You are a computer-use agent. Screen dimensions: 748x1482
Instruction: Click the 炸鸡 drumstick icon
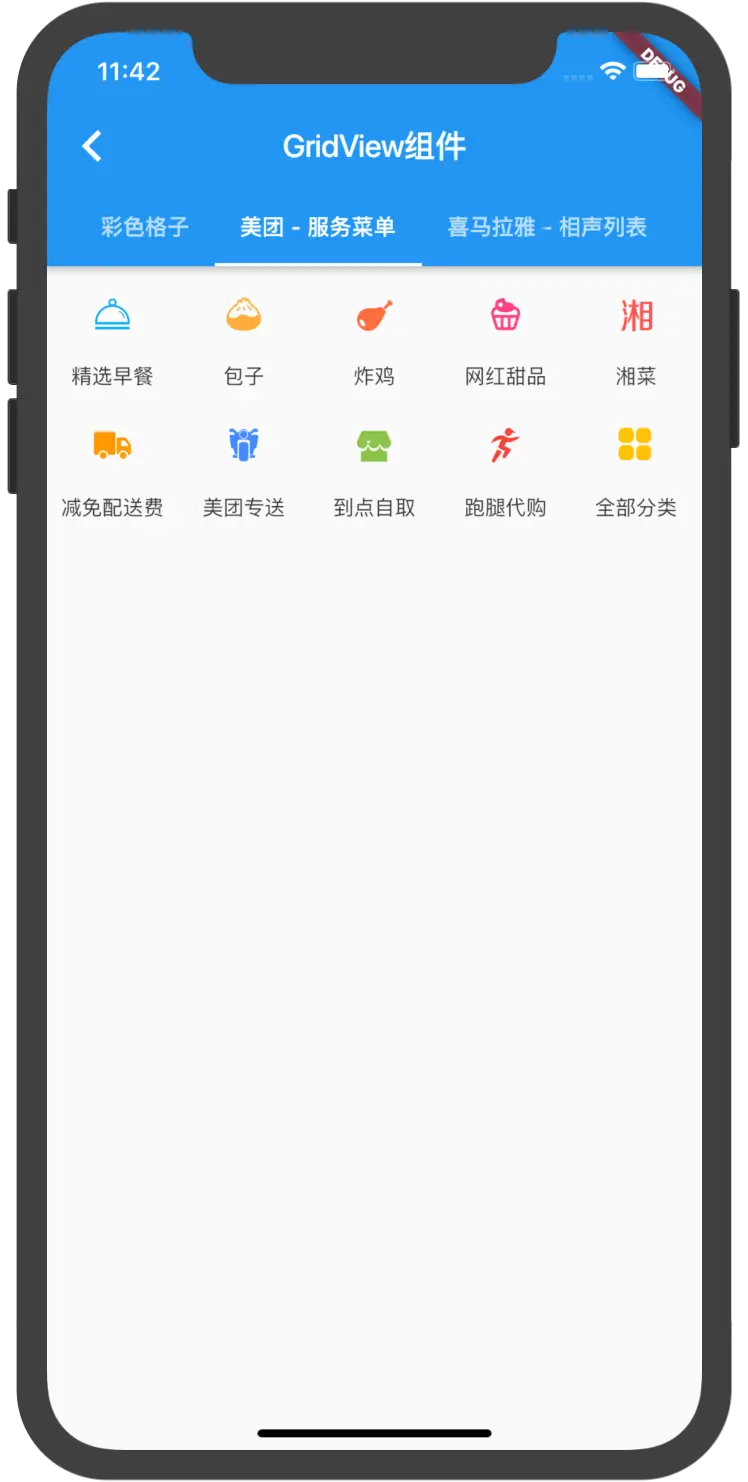click(x=375, y=315)
